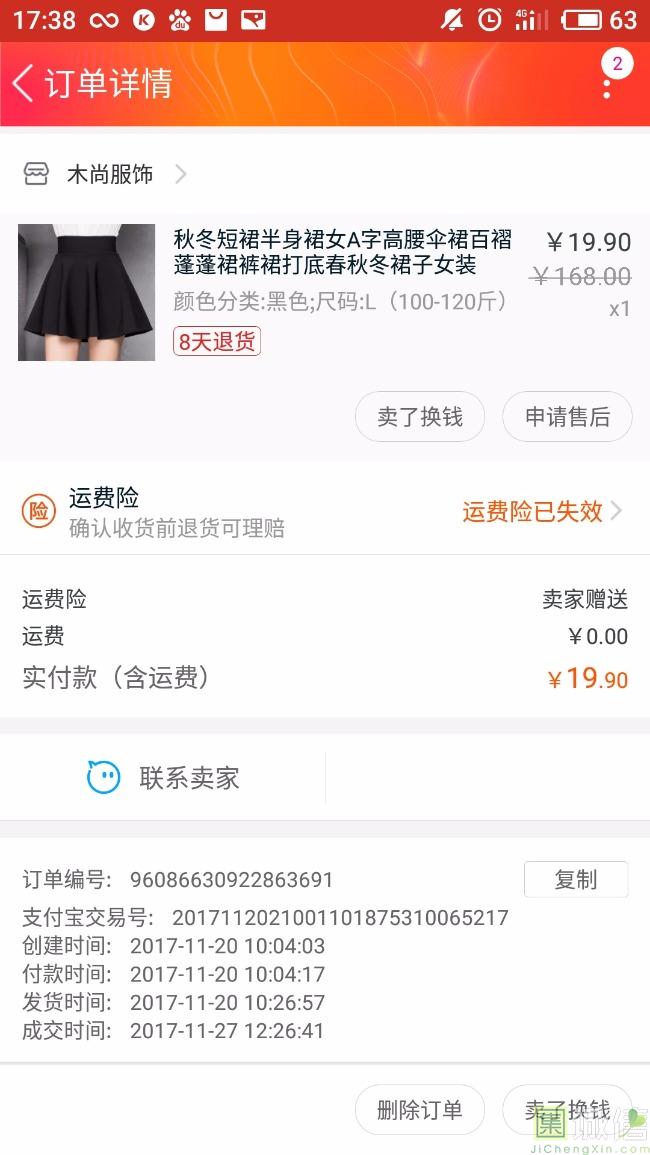Go back from 订单详情 page
Image resolution: width=650 pixels, height=1155 pixels.
pos(24,83)
